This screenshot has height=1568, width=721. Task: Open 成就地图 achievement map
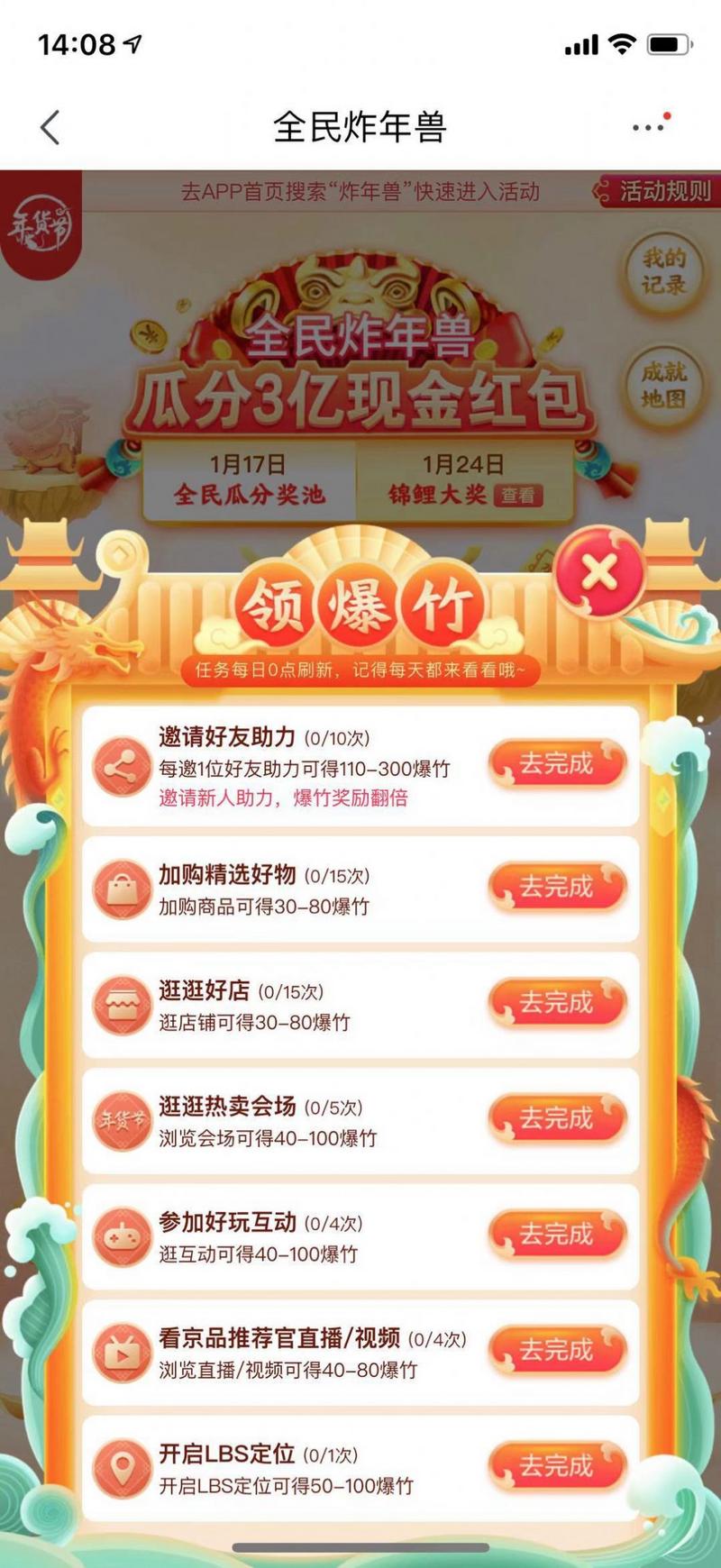point(663,385)
